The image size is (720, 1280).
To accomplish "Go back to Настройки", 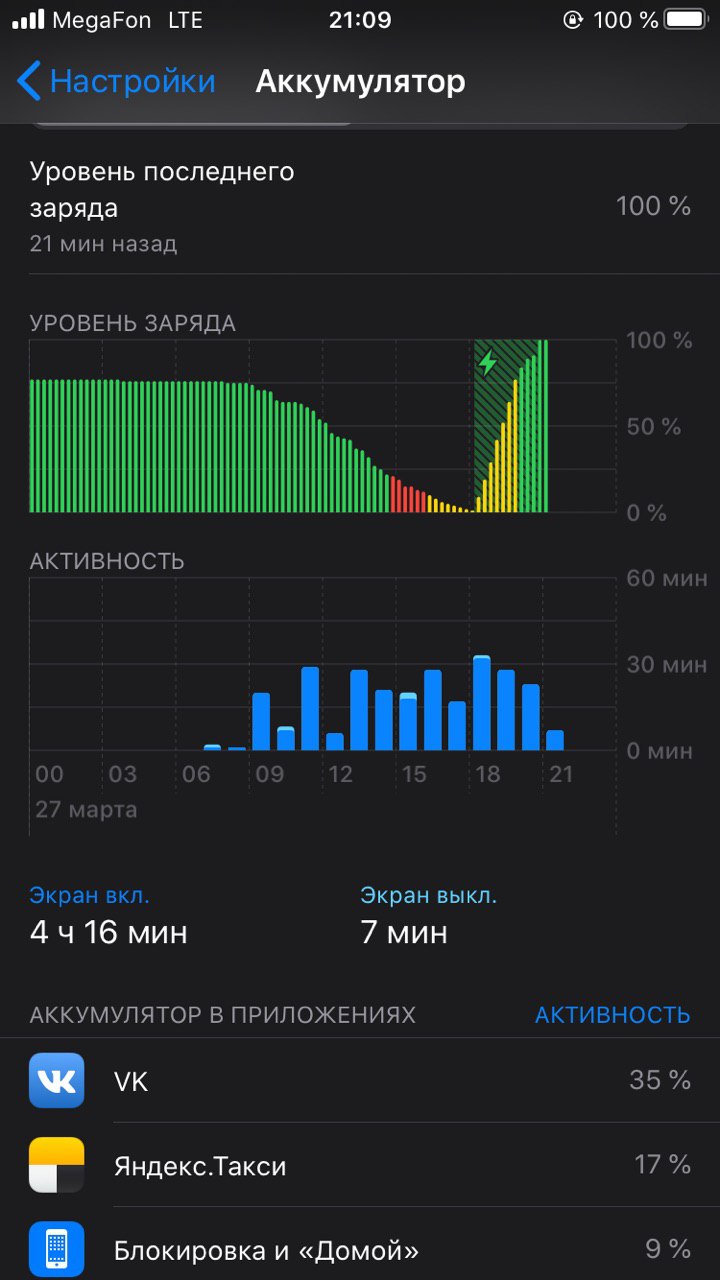I will (x=116, y=81).
